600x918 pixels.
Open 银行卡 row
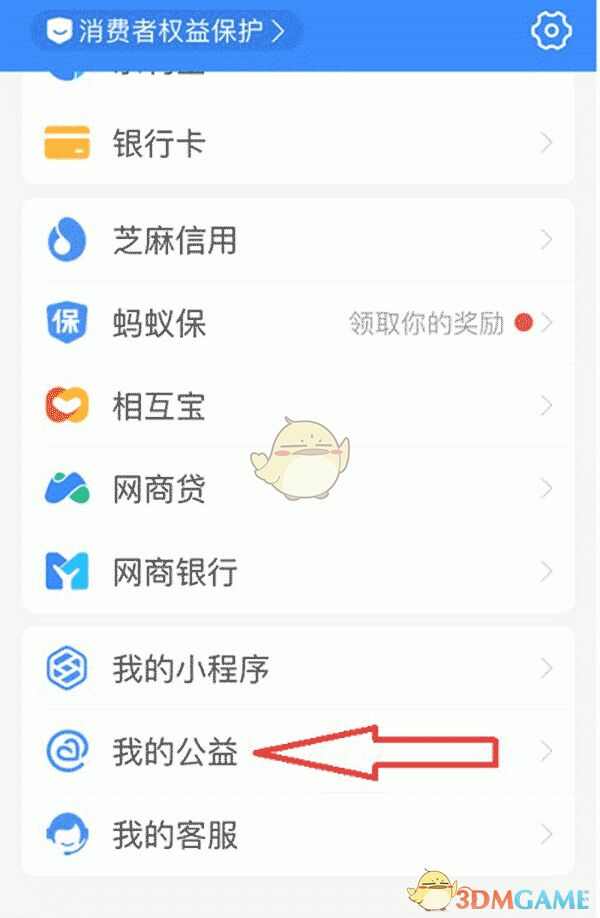pyautogui.click(x=298, y=143)
